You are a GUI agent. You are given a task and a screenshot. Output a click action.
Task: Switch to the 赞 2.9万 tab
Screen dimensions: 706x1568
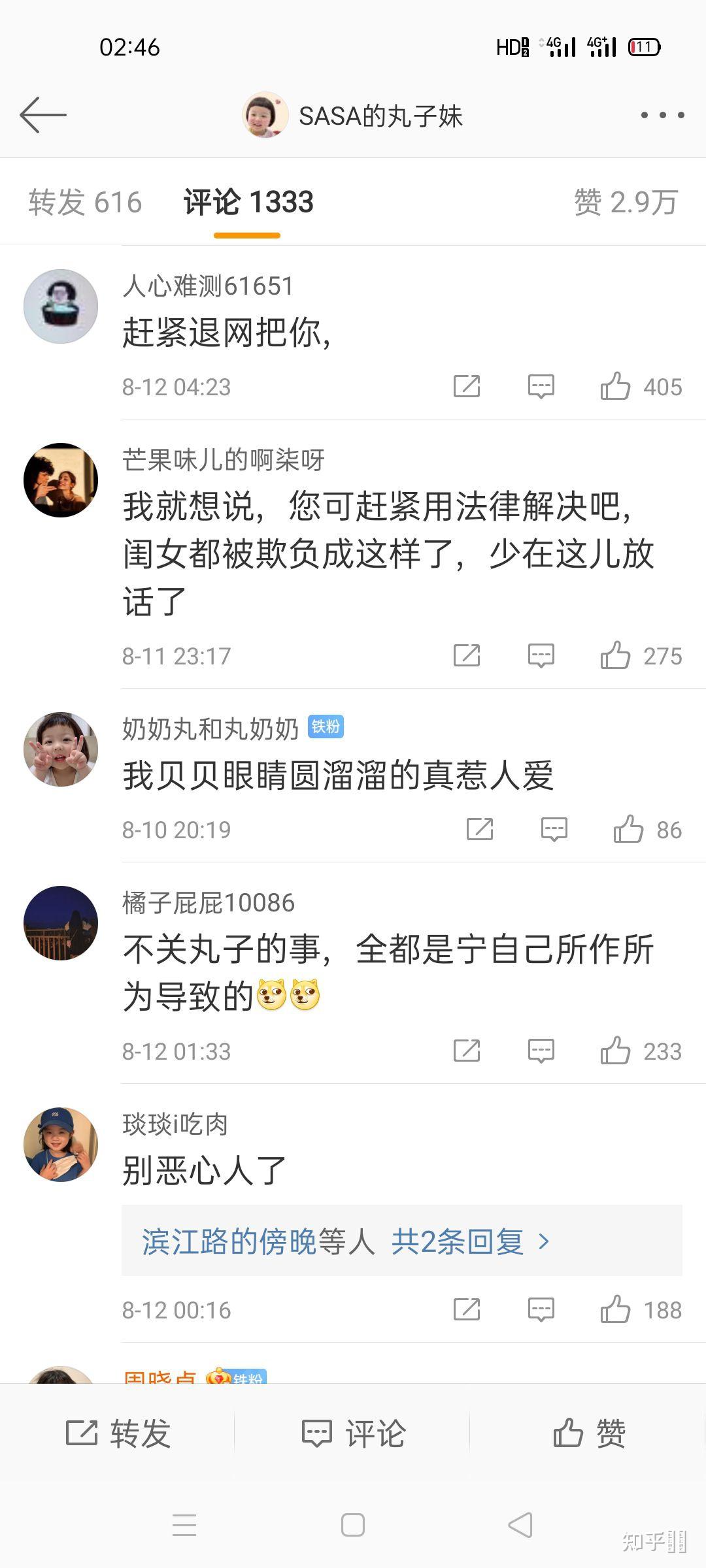pos(625,203)
